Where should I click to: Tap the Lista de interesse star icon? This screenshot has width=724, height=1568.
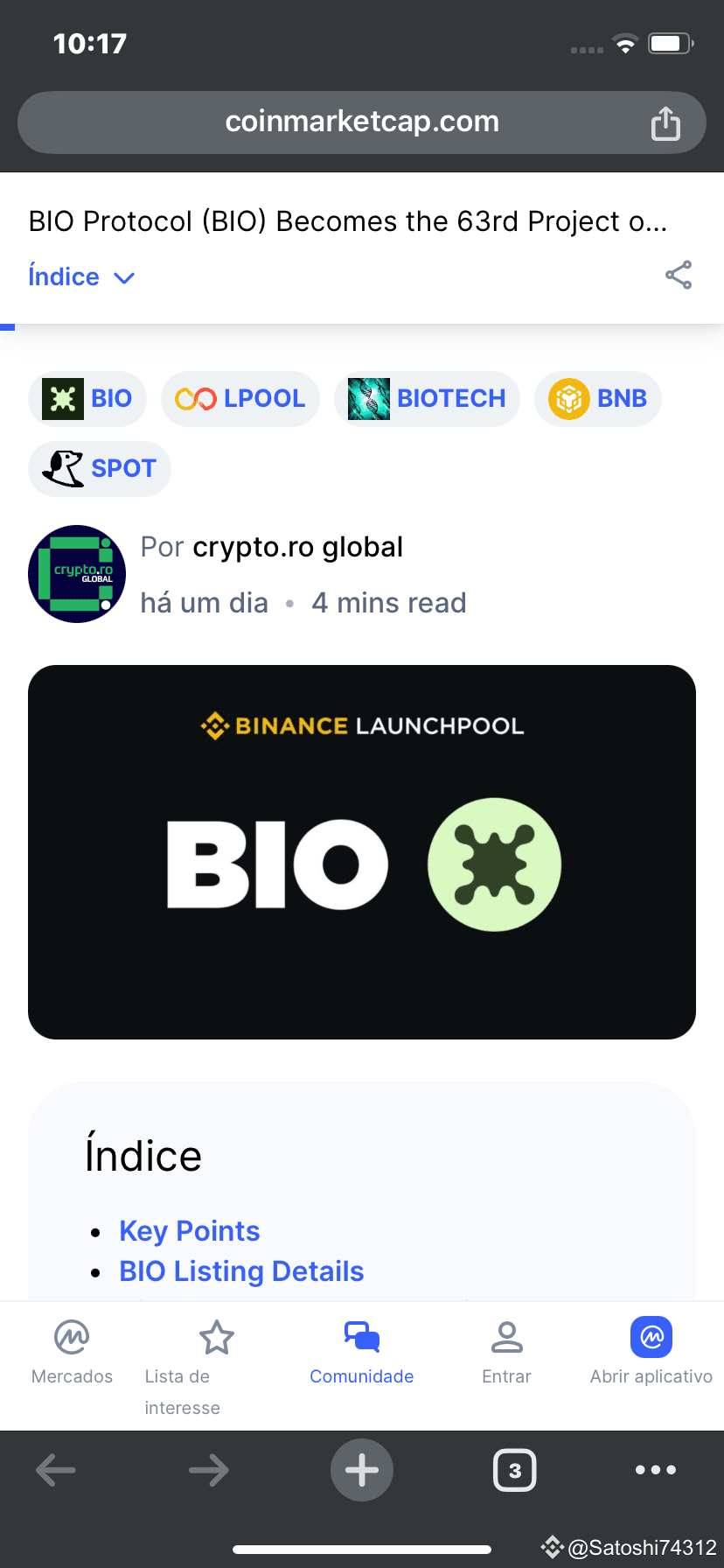216,1337
